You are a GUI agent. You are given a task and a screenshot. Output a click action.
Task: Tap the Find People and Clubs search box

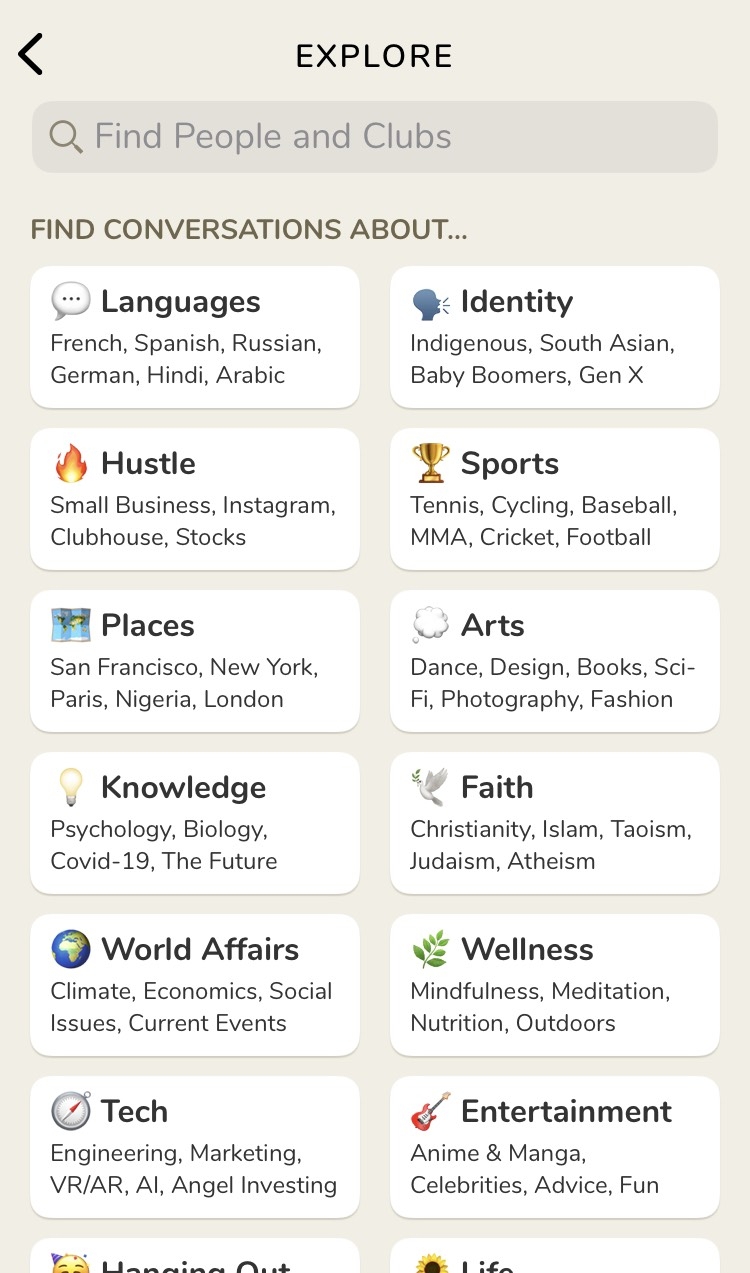[x=375, y=137]
